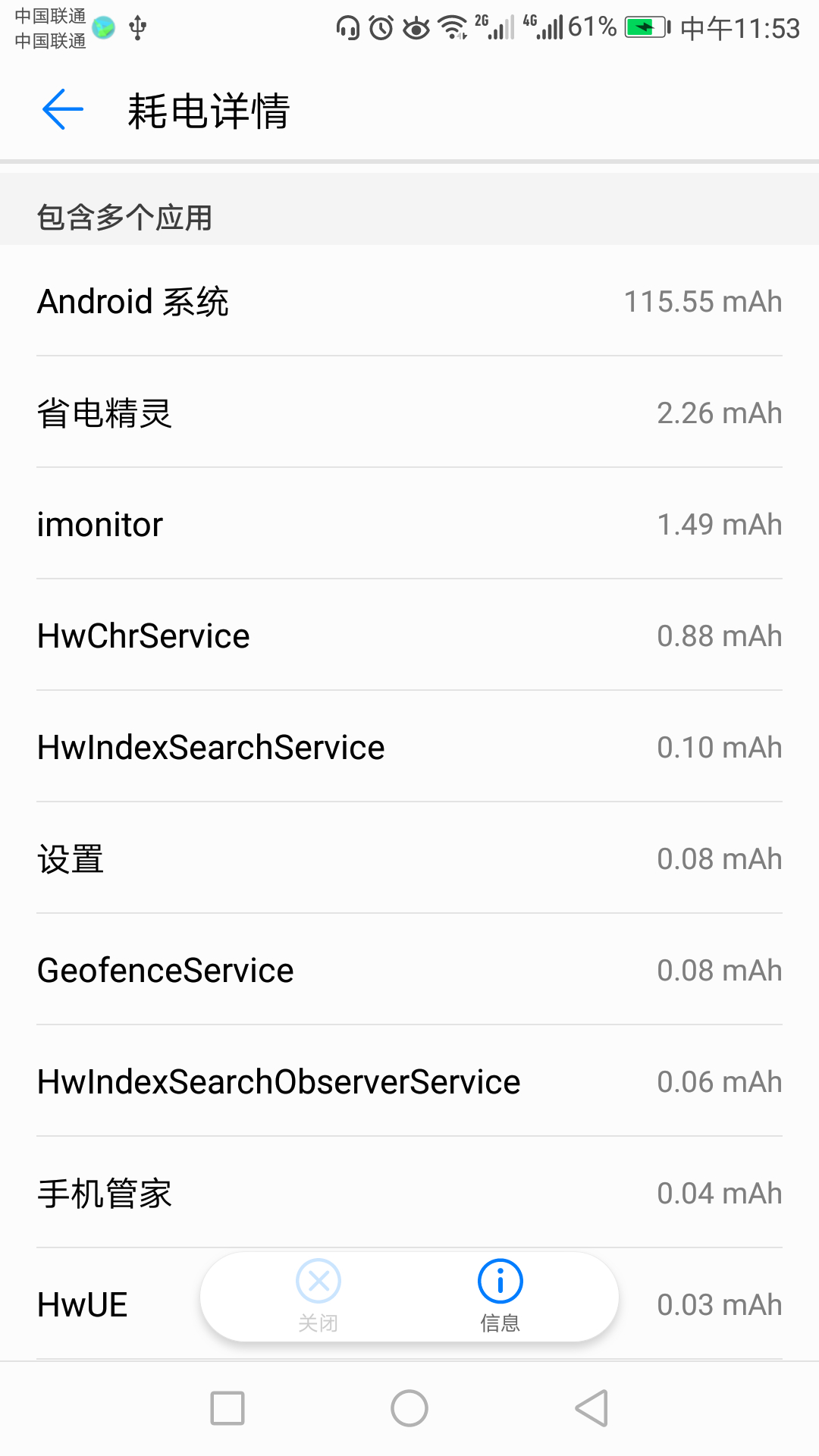Open GeofenceService entry
This screenshot has height=1456, width=819.
click(409, 970)
